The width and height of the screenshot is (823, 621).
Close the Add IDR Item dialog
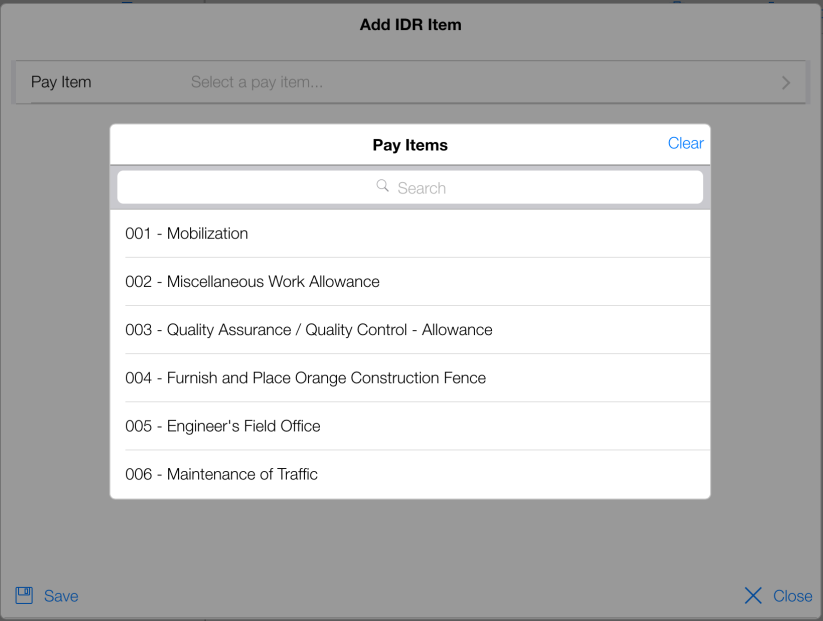click(x=778, y=596)
